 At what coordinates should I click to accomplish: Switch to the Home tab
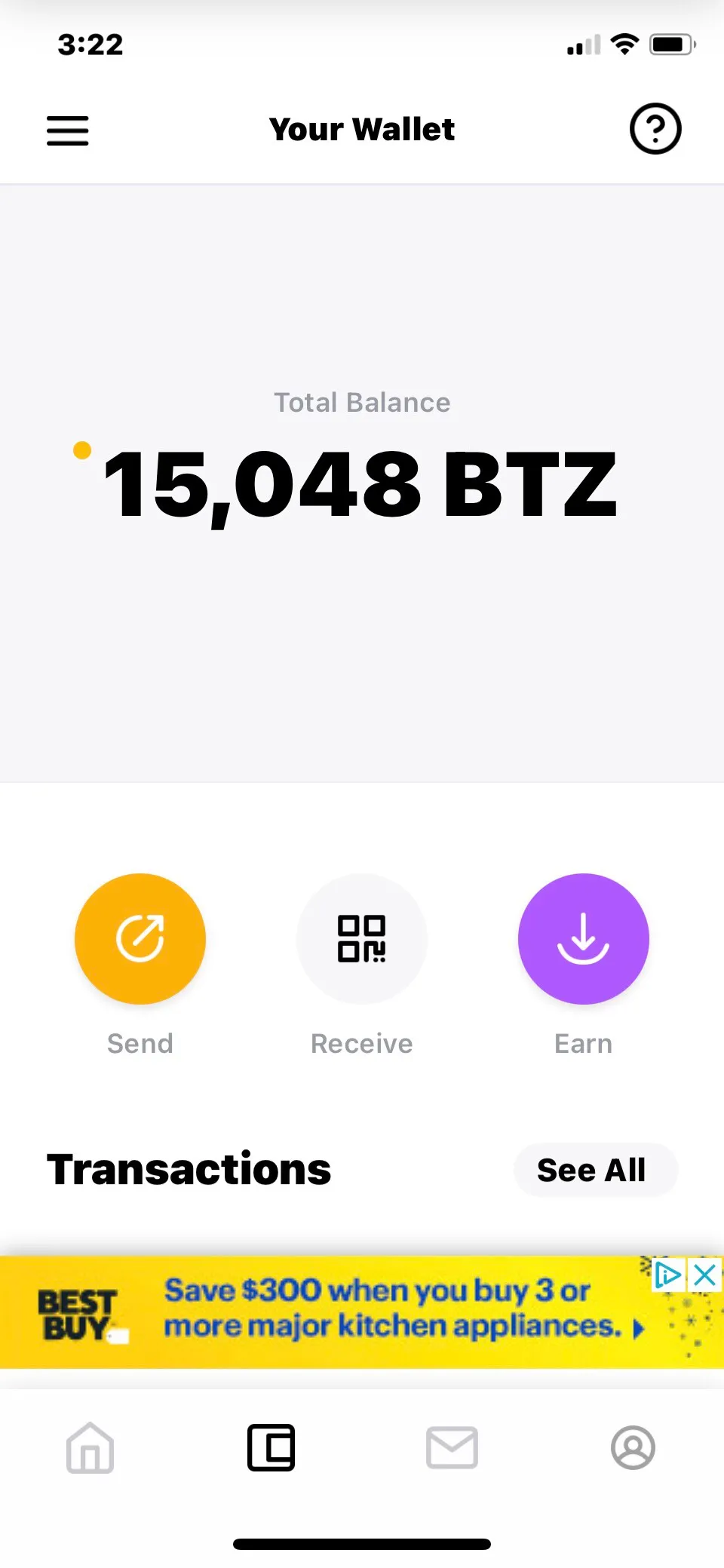coord(90,1447)
